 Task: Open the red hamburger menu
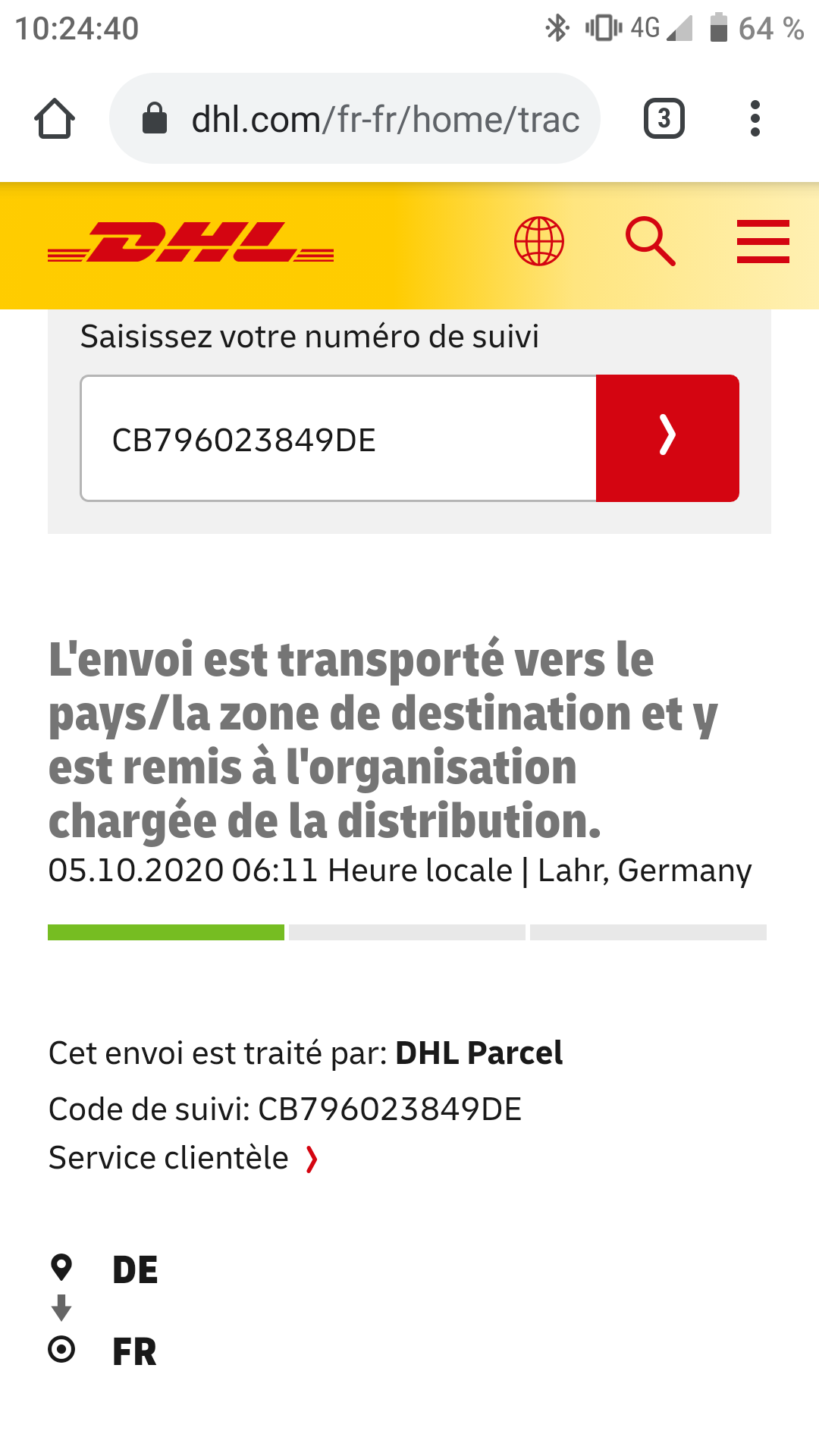(763, 241)
